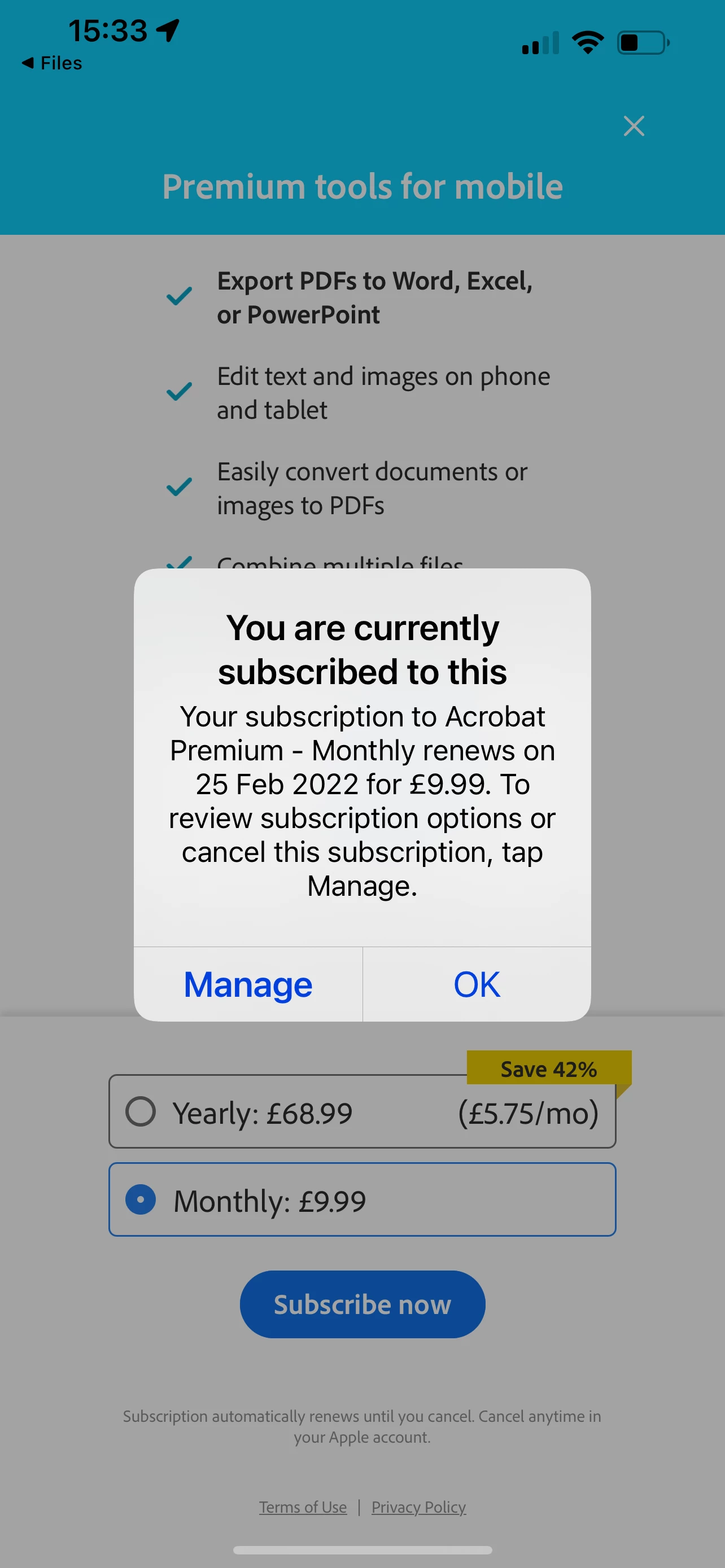Open the Privacy Policy link
This screenshot has height=1568, width=725.
tap(419, 1506)
